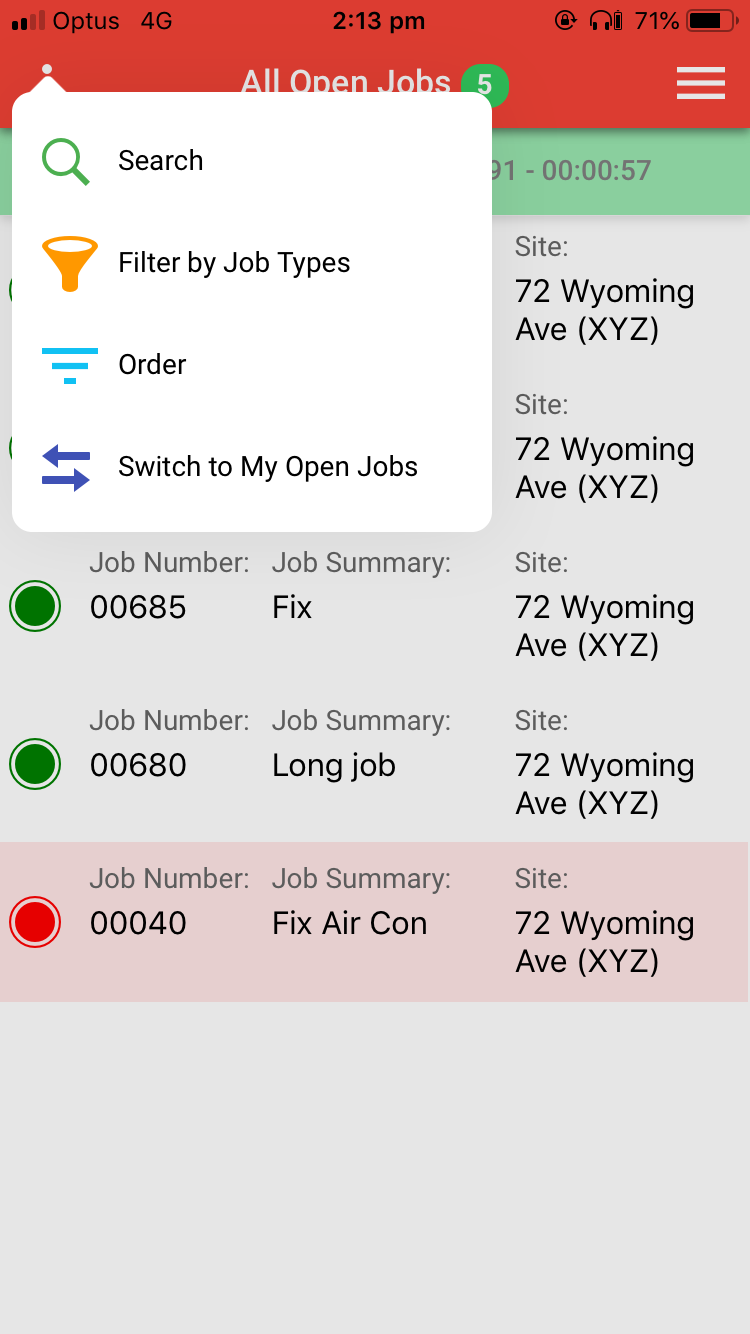Open job 00680 Long job
Image resolution: width=750 pixels, height=1334 pixels.
[374, 764]
